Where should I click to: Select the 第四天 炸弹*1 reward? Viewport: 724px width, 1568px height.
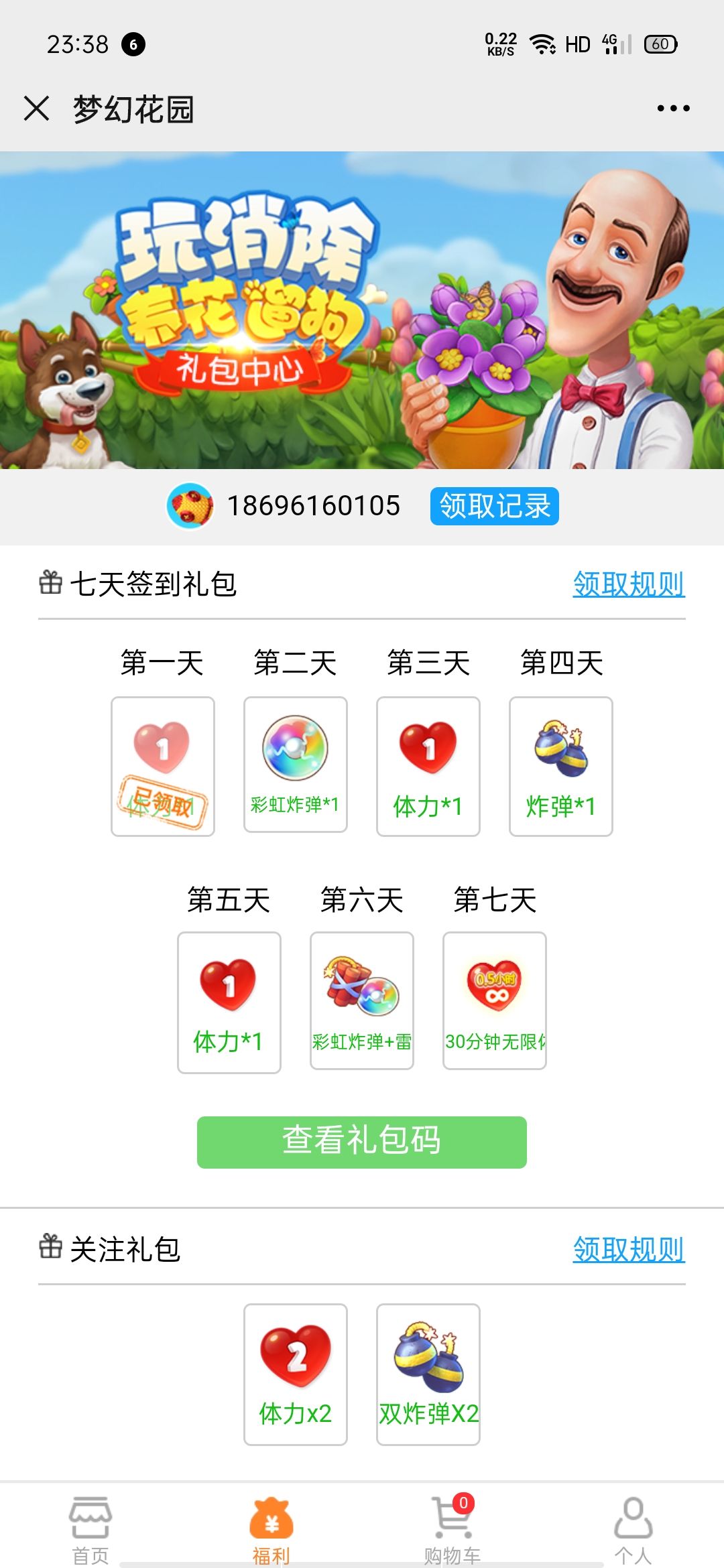pos(560,766)
